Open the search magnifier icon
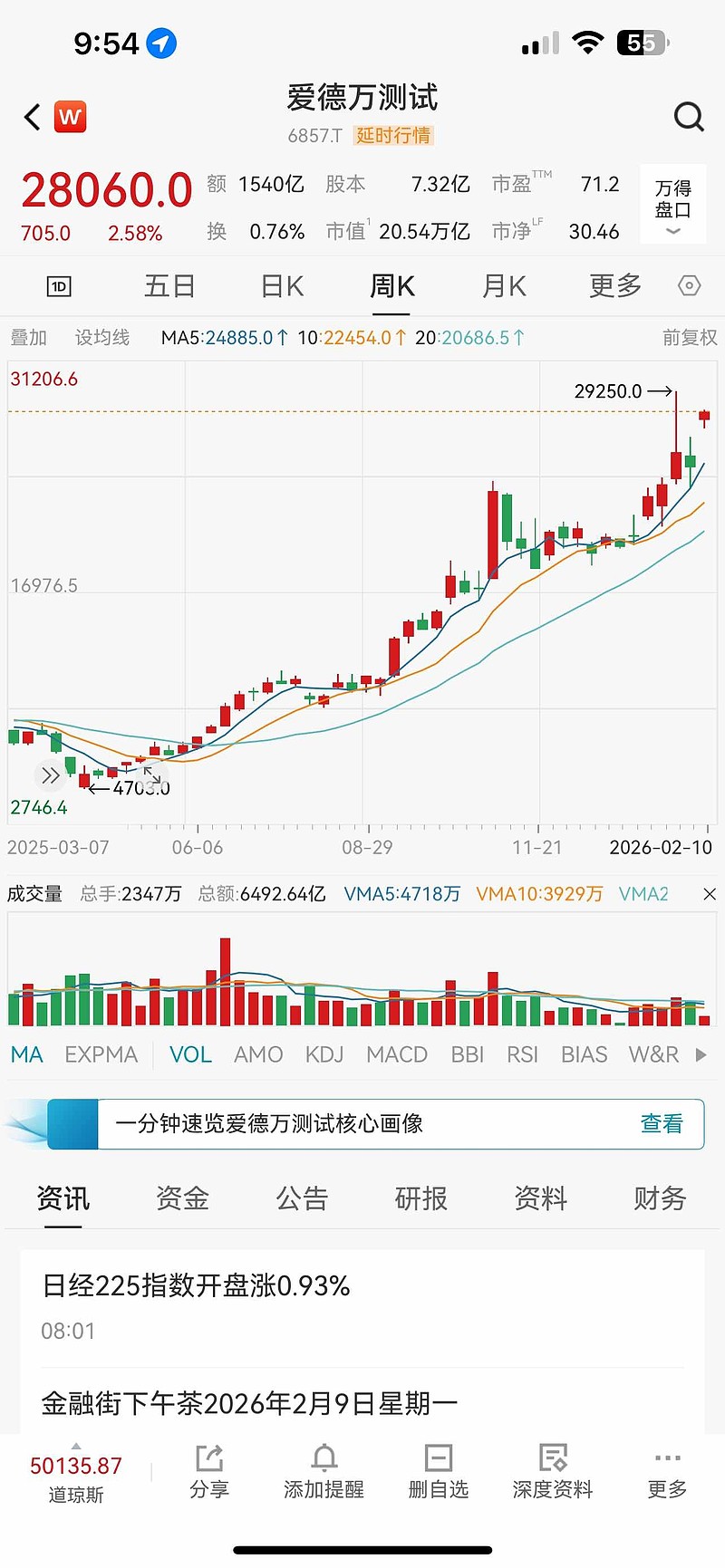This screenshot has height=1568, width=725. pyautogui.click(x=690, y=117)
